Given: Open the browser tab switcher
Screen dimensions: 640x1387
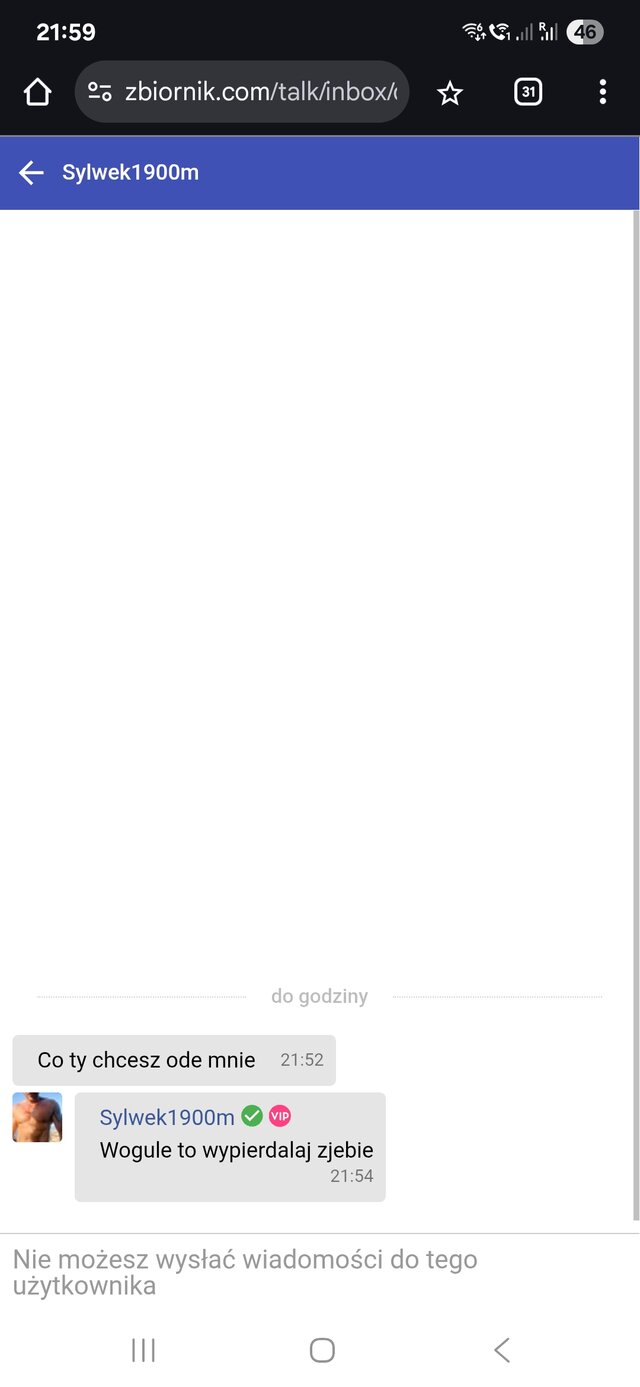Looking at the screenshot, I should 527,93.
